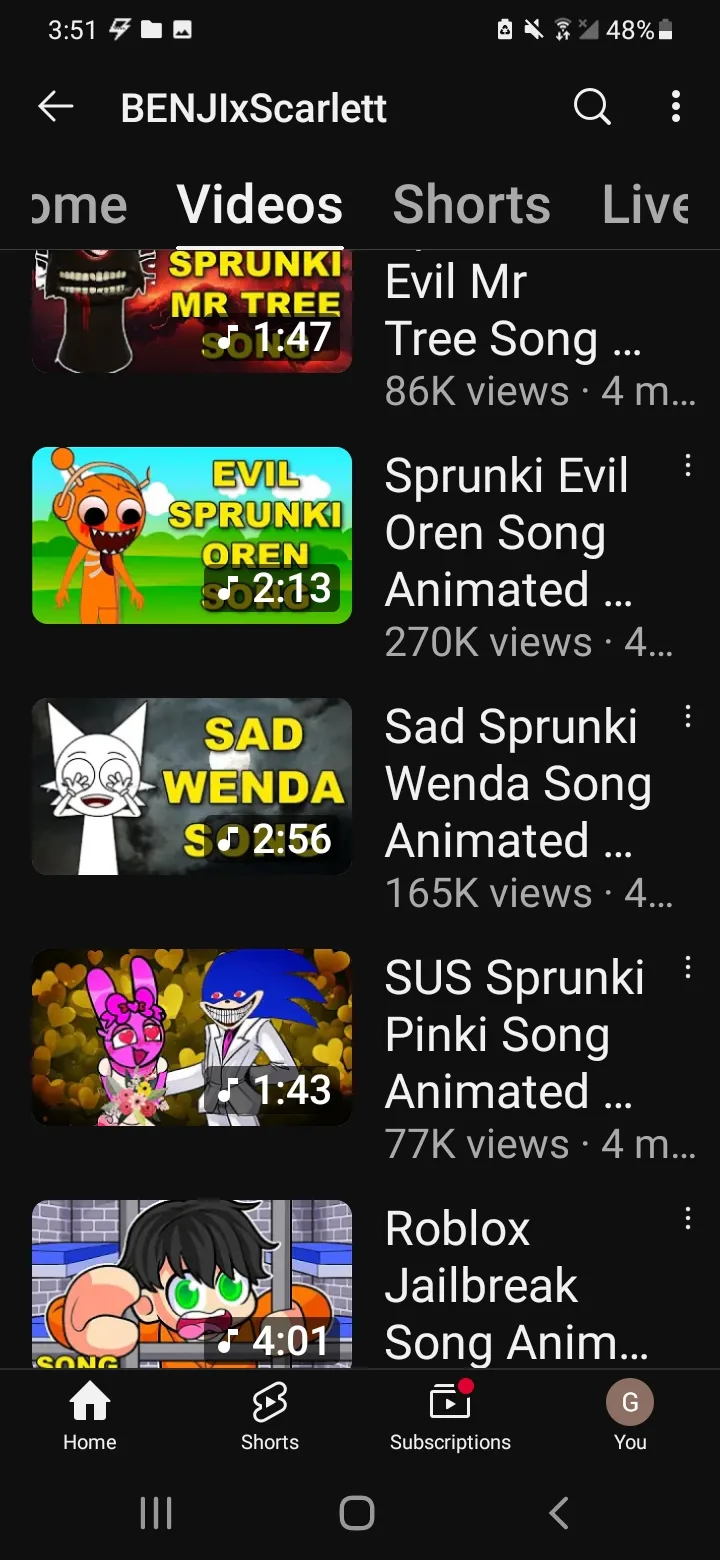Open options for Sprunki Evil Oren Song
The width and height of the screenshot is (720, 1560).
[687, 465]
